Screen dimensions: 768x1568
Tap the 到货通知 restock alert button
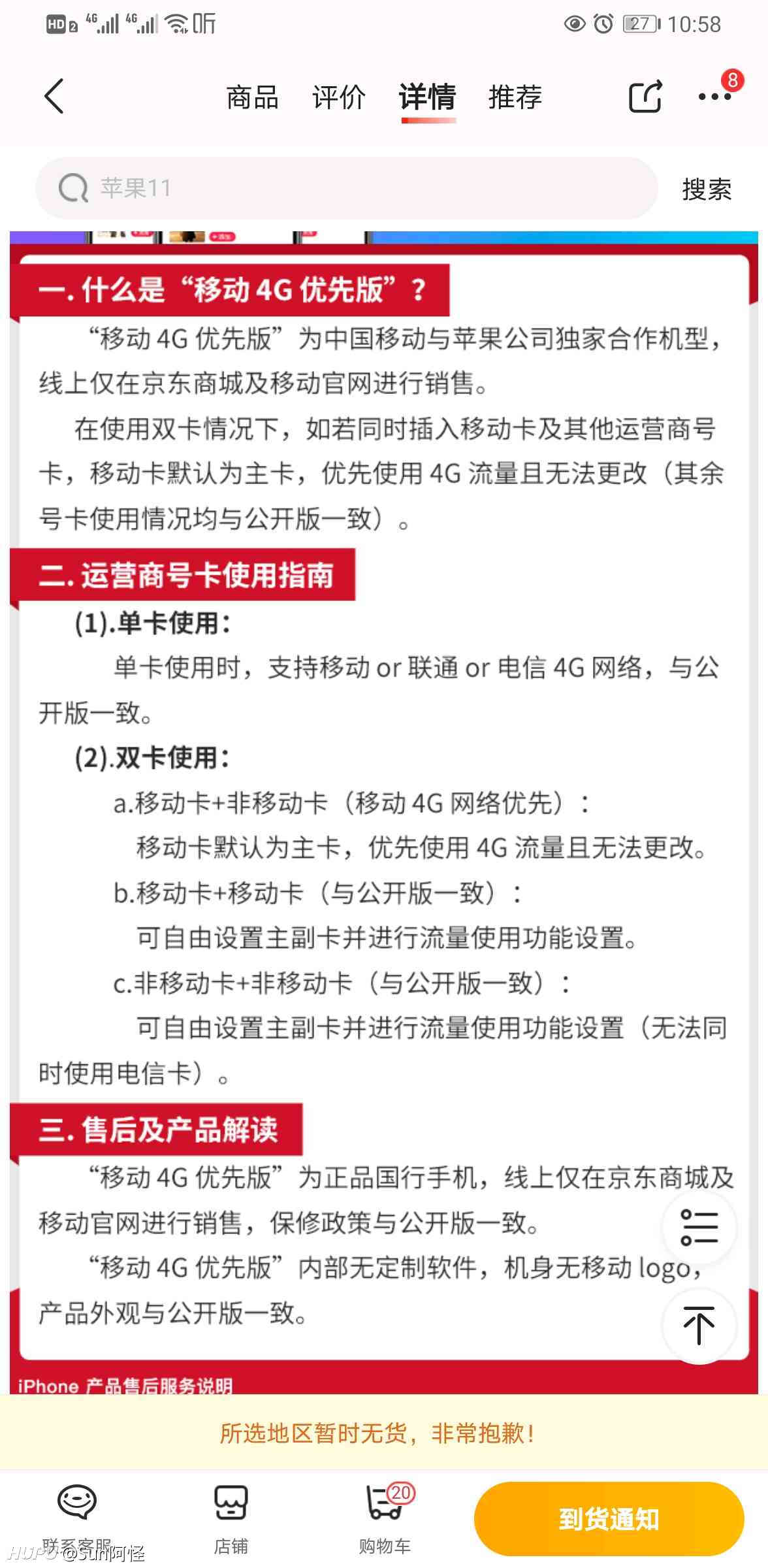(x=609, y=1519)
